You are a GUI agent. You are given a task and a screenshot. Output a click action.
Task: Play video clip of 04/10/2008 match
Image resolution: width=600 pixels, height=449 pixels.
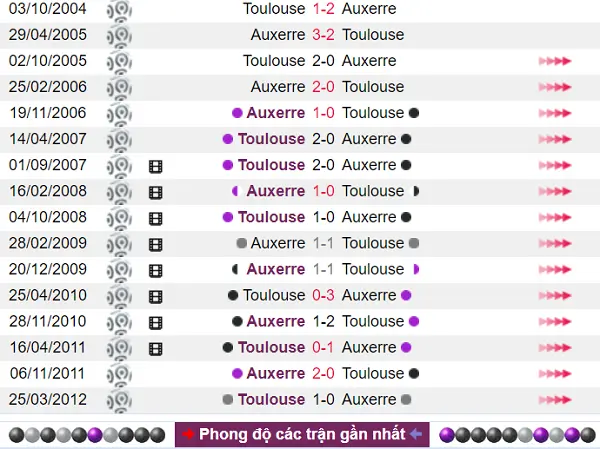[155, 217]
